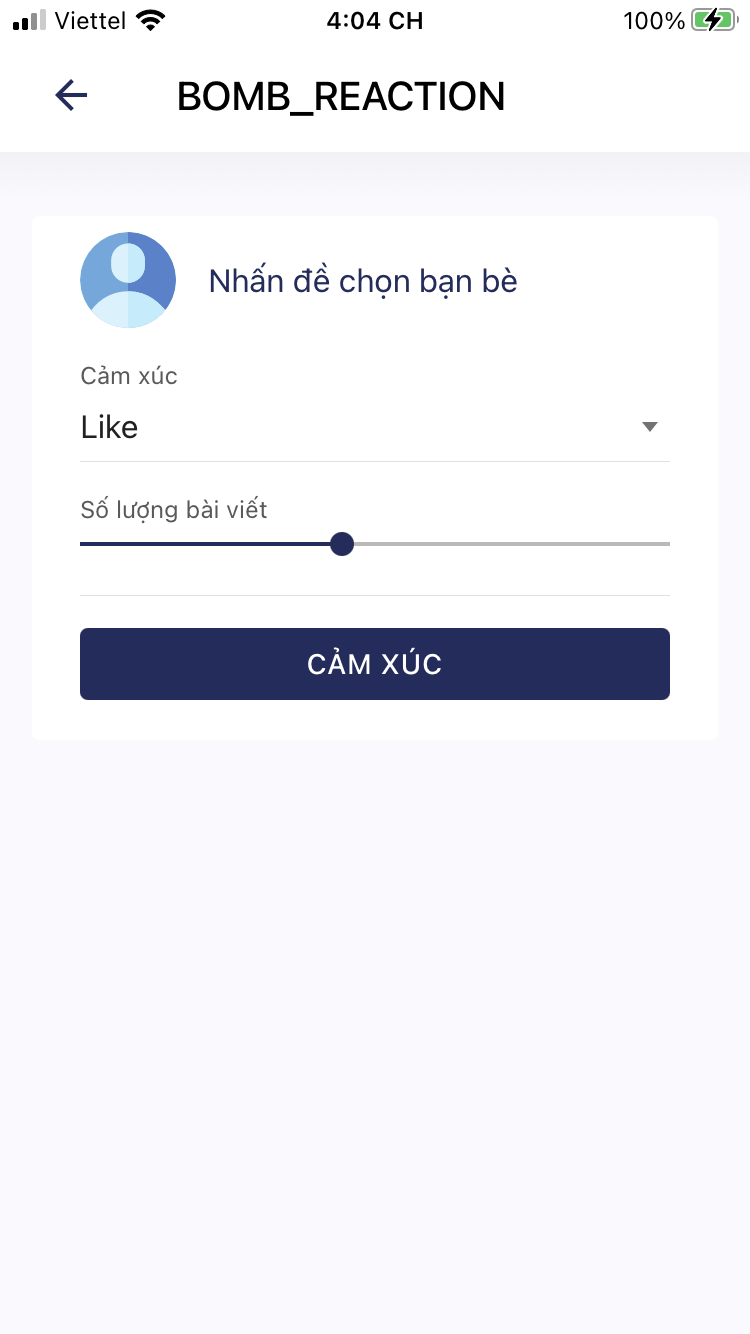This screenshot has height=1334, width=750.
Task: Tap the profile avatar placeholder
Action: point(128,280)
